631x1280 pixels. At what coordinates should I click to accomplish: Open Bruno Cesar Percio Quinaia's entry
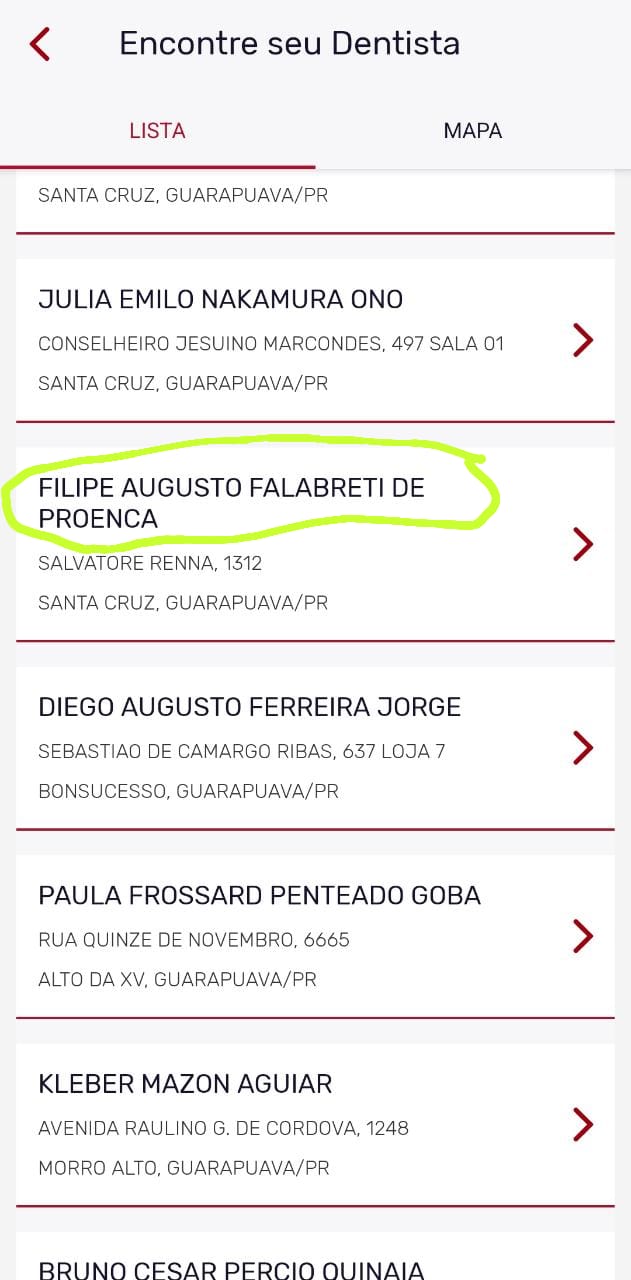coord(230,1268)
